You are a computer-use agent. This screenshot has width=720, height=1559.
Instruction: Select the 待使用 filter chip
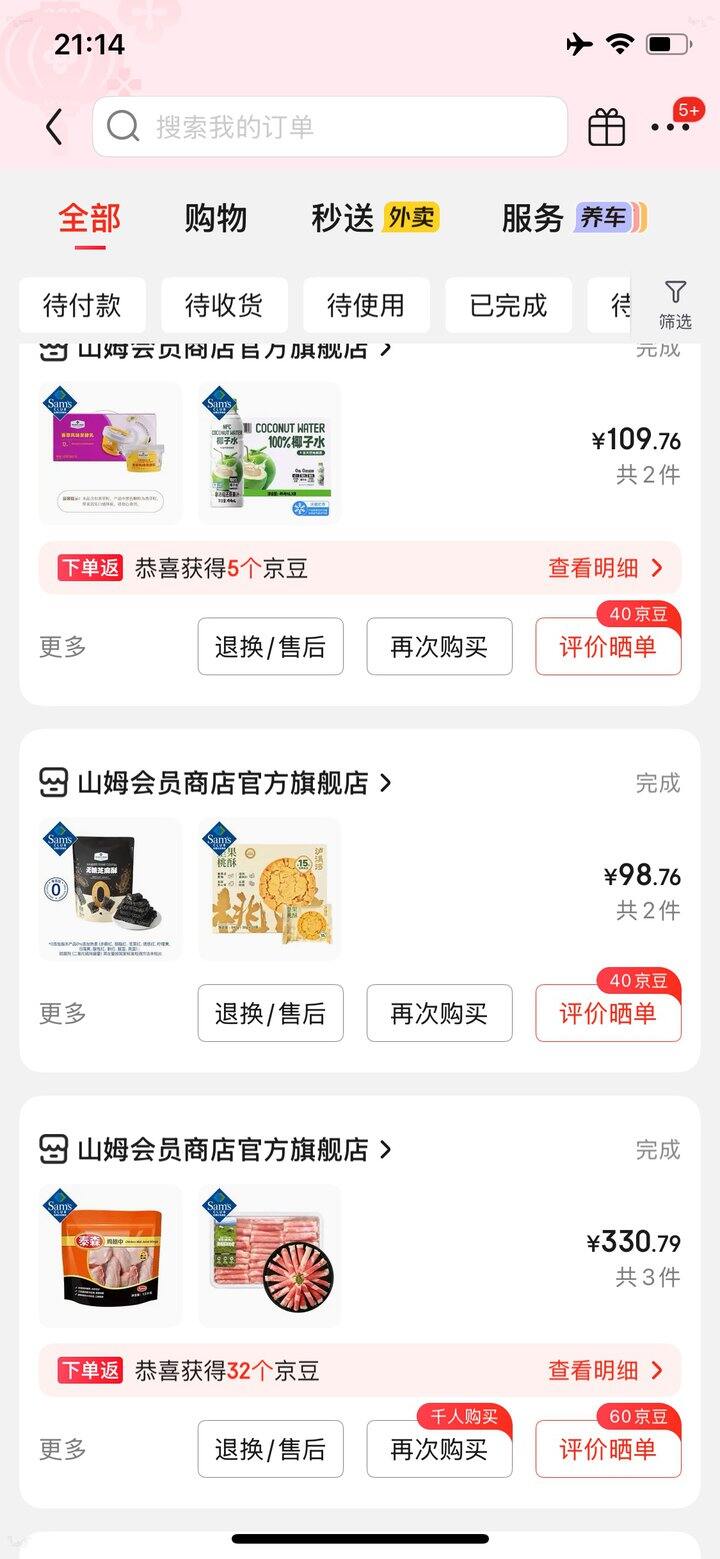[366, 305]
